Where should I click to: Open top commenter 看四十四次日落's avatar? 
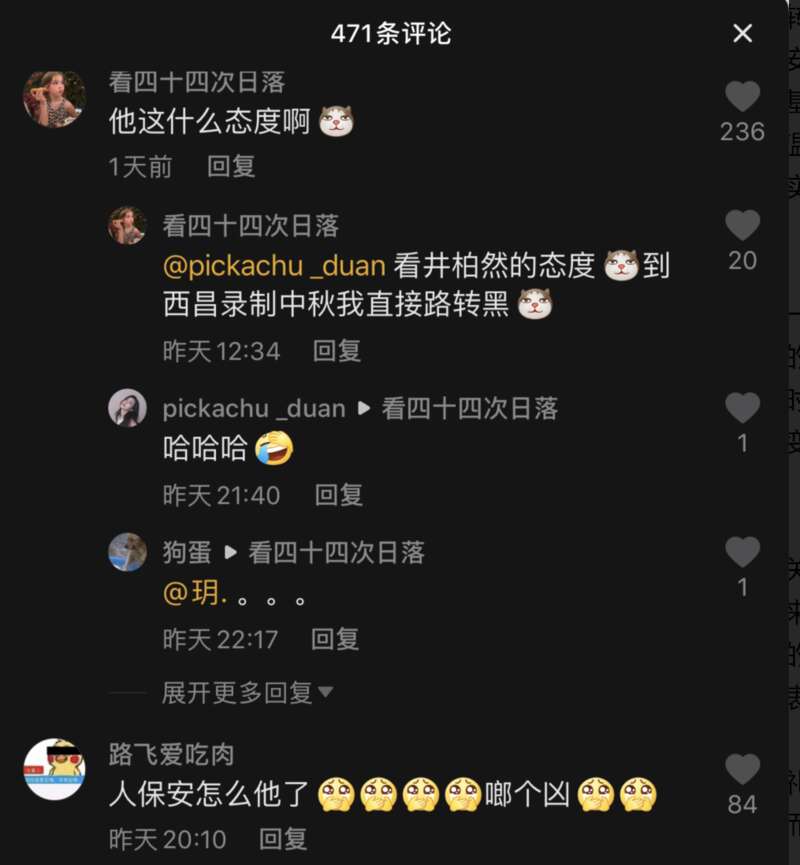tap(54, 99)
